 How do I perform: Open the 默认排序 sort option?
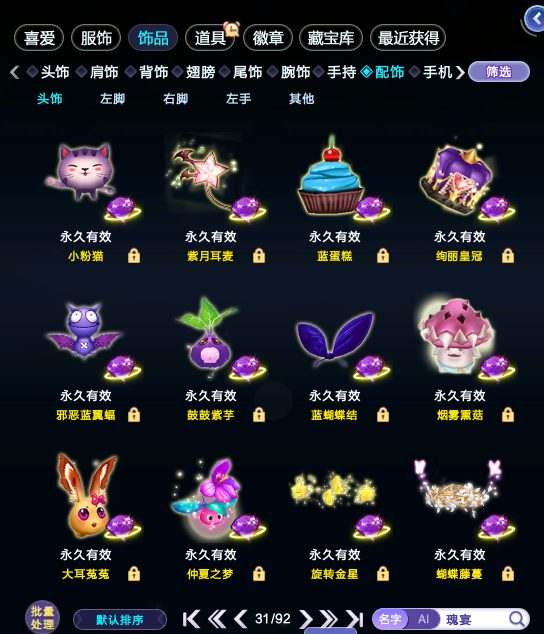(120, 619)
